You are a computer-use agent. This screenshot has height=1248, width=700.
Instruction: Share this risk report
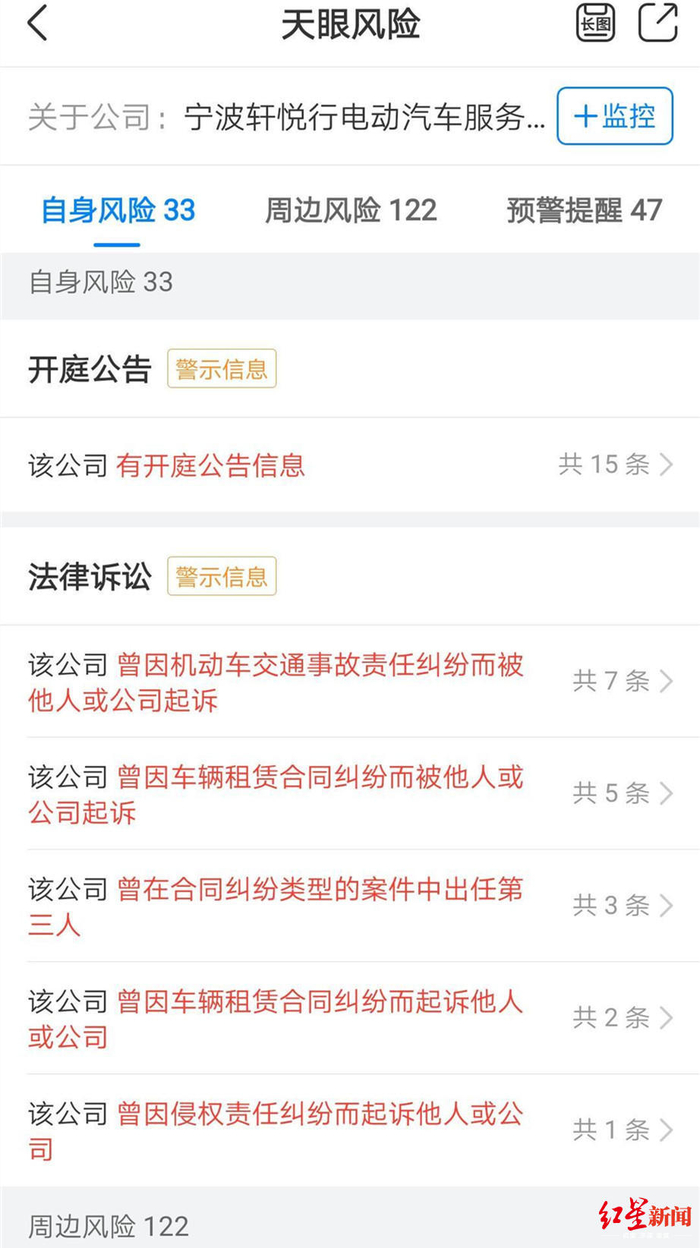click(658, 23)
